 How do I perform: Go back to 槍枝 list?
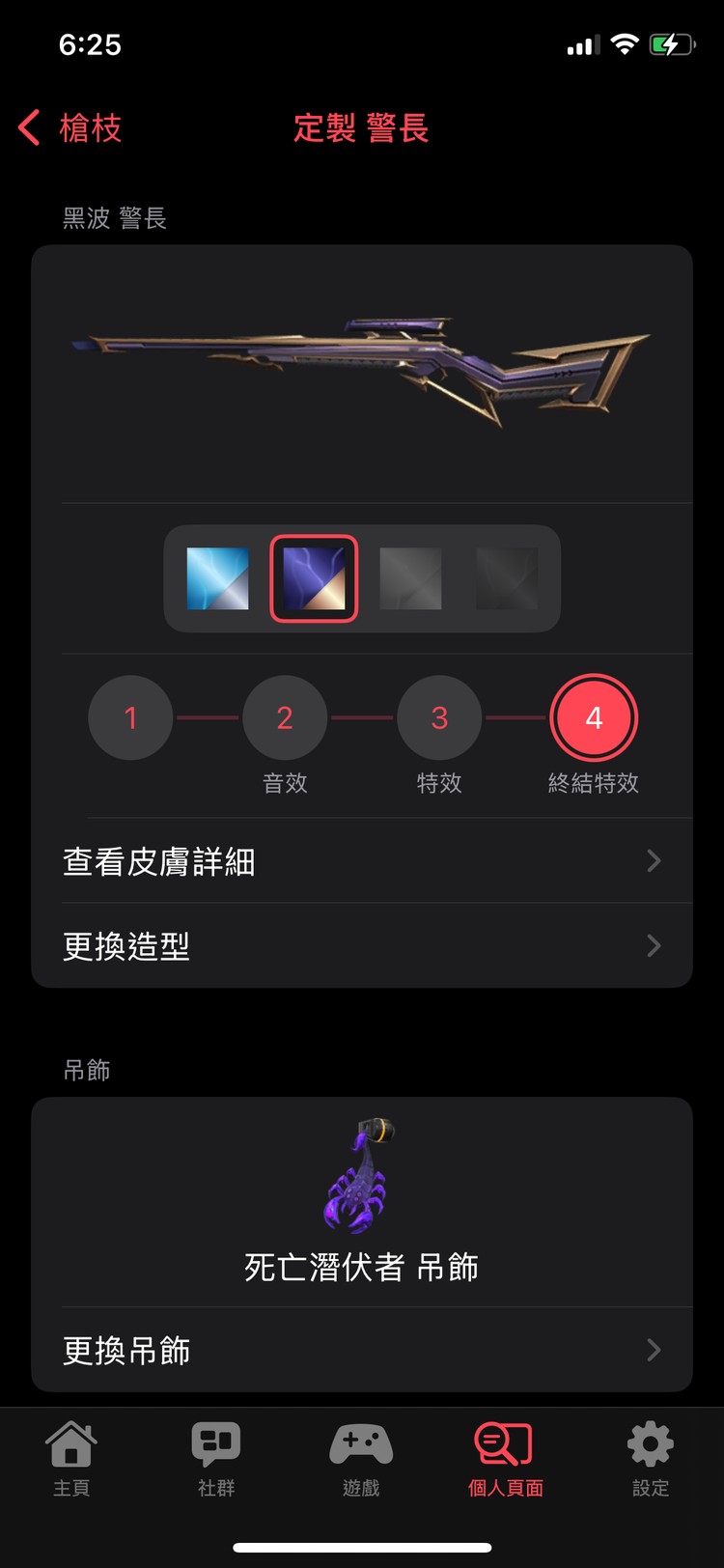[70, 127]
